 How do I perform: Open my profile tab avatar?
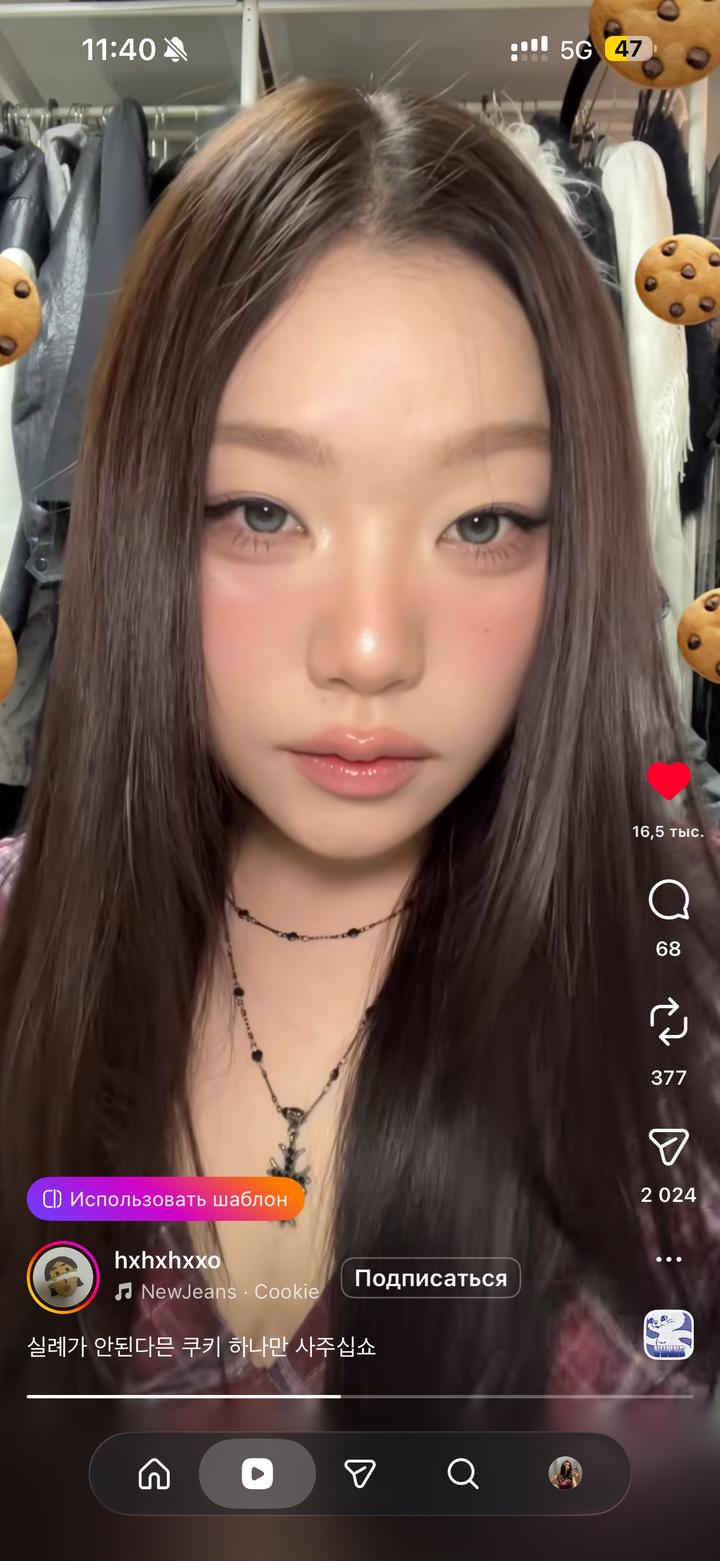pyautogui.click(x=565, y=1473)
